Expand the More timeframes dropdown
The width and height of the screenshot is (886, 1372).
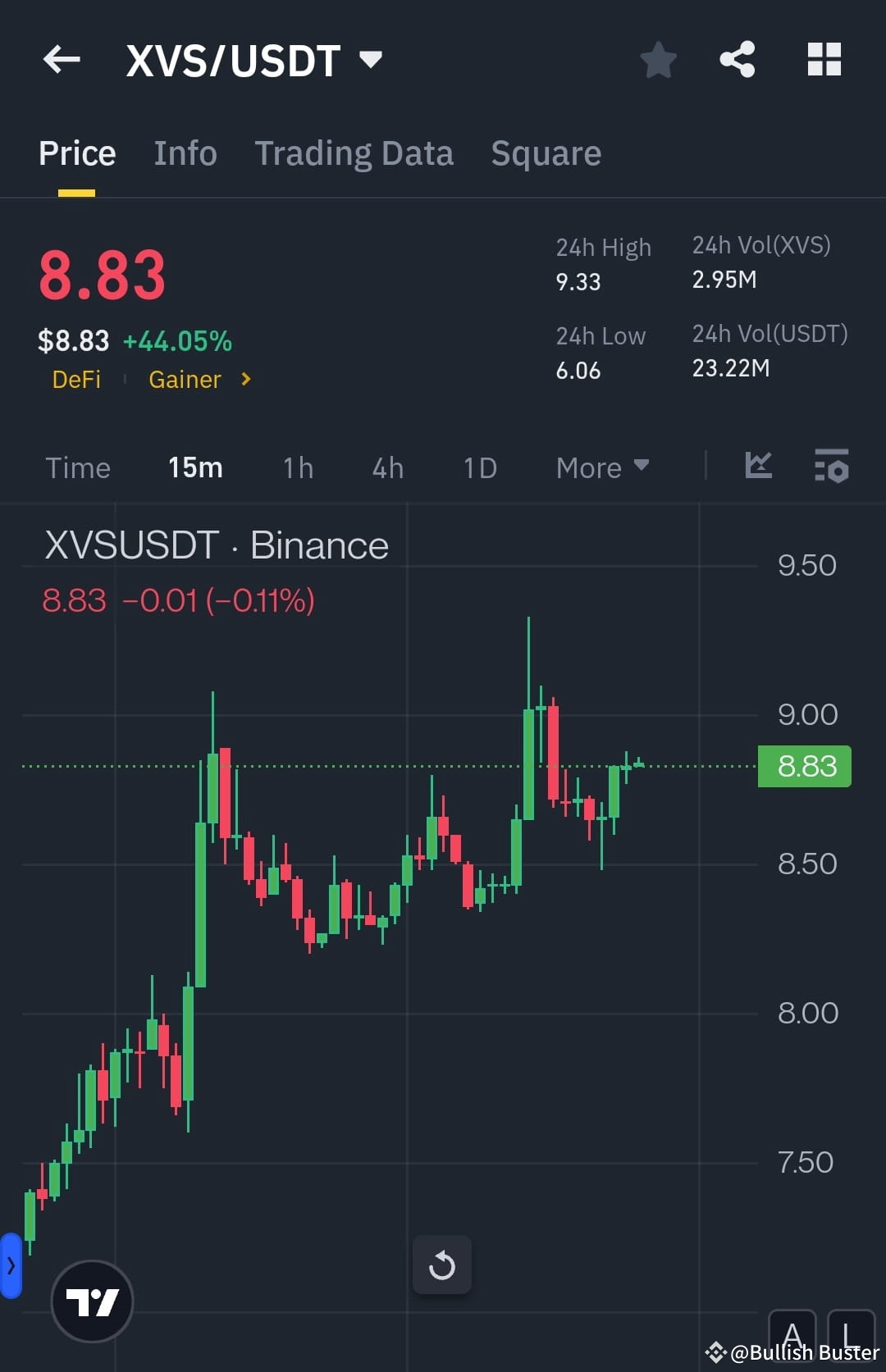tap(601, 467)
